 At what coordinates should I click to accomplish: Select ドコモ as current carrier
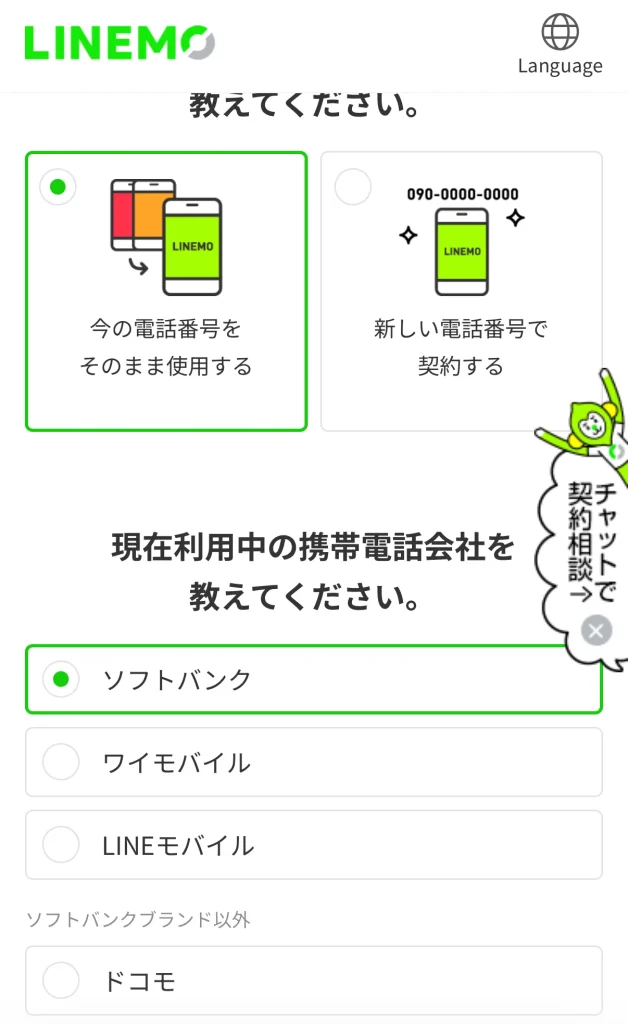tap(313, 981)
